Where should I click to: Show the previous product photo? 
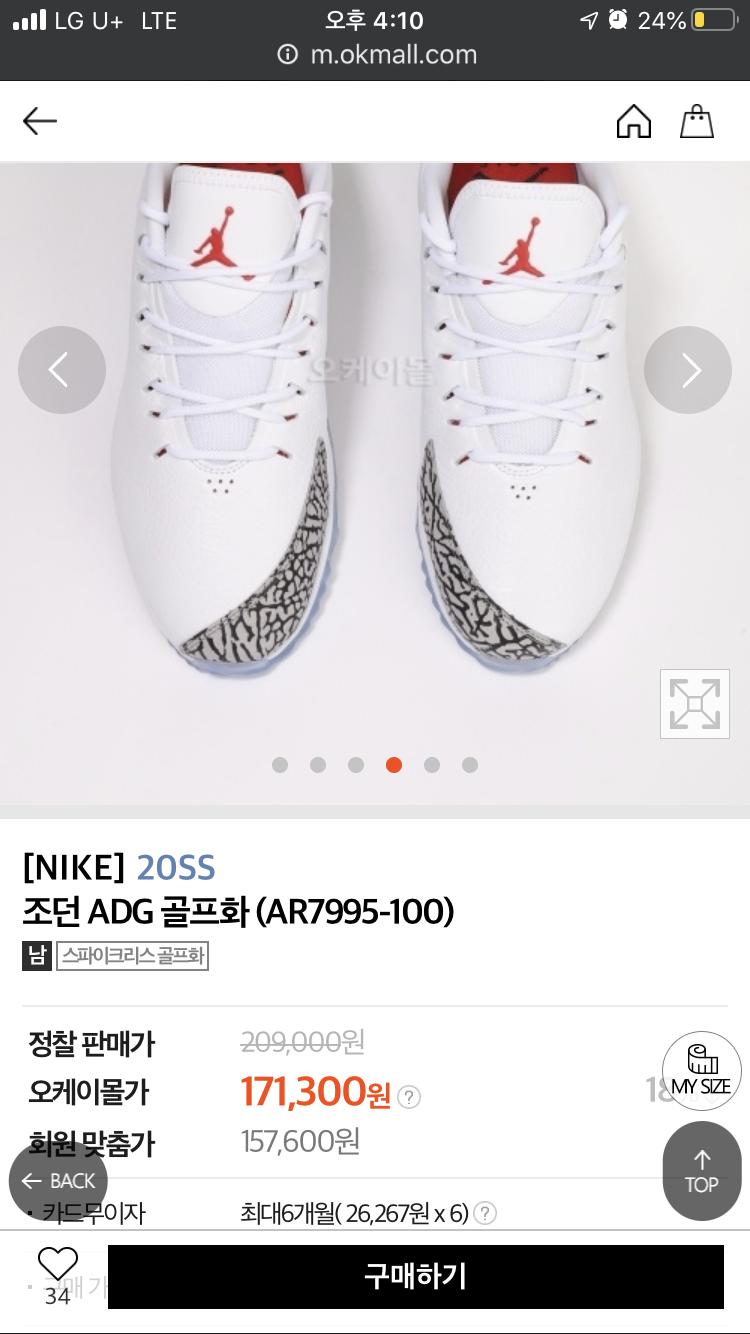[x=61, y=370]
